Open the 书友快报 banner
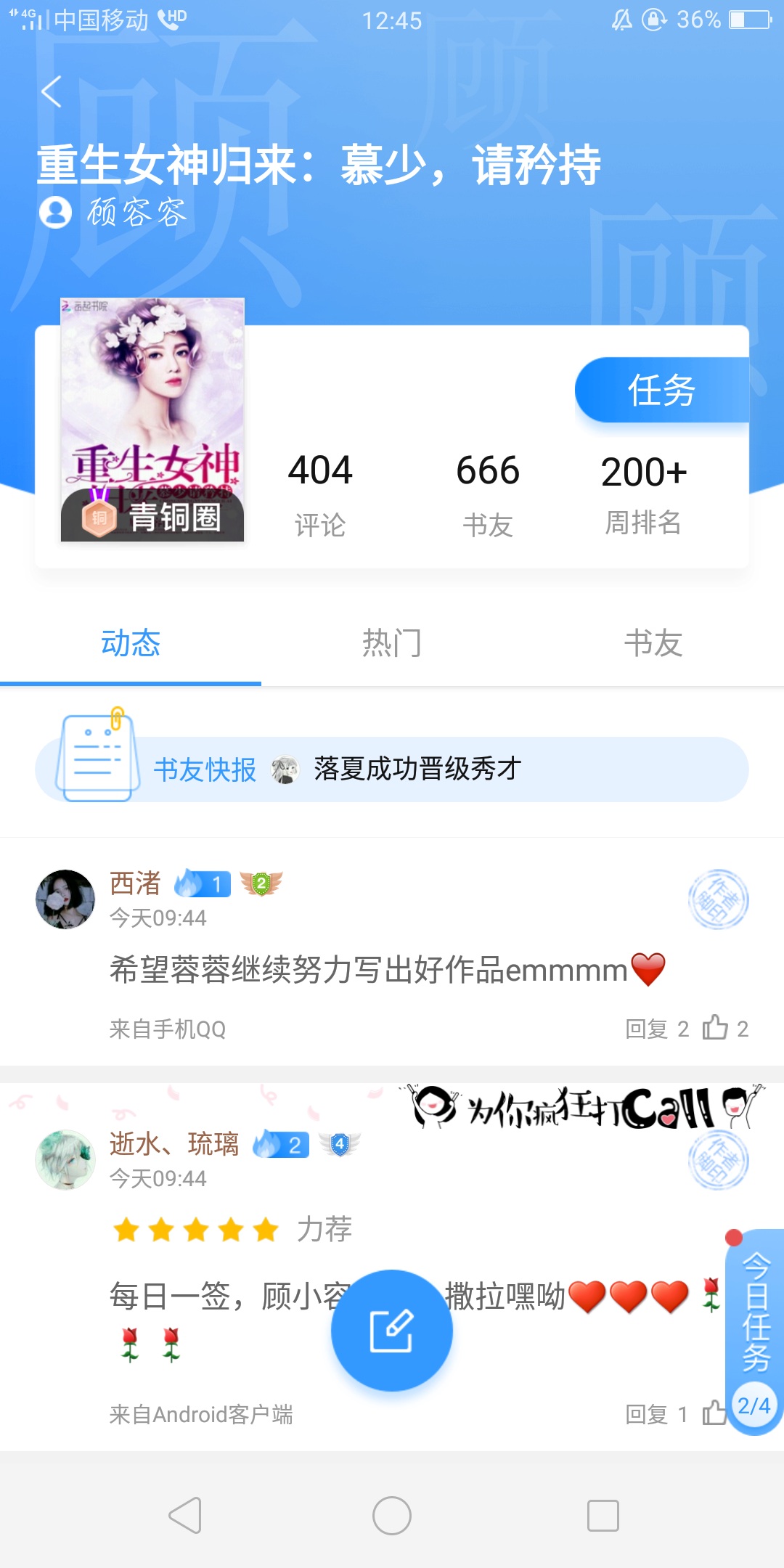The image size is (784, 1568). click(x=392, y=769)
